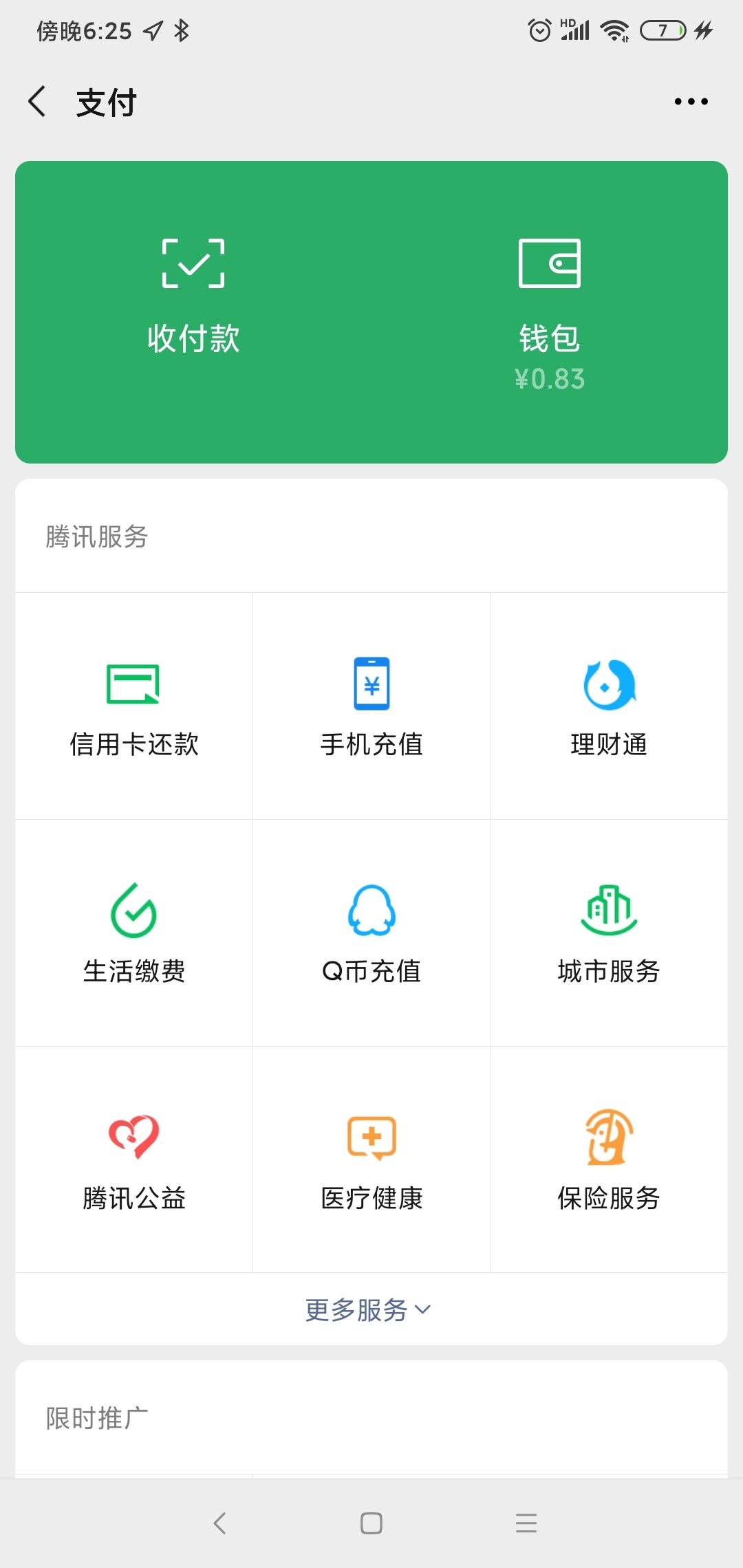Open 医疗健康 health service
743x1568 pixels.
[371, 1160]
